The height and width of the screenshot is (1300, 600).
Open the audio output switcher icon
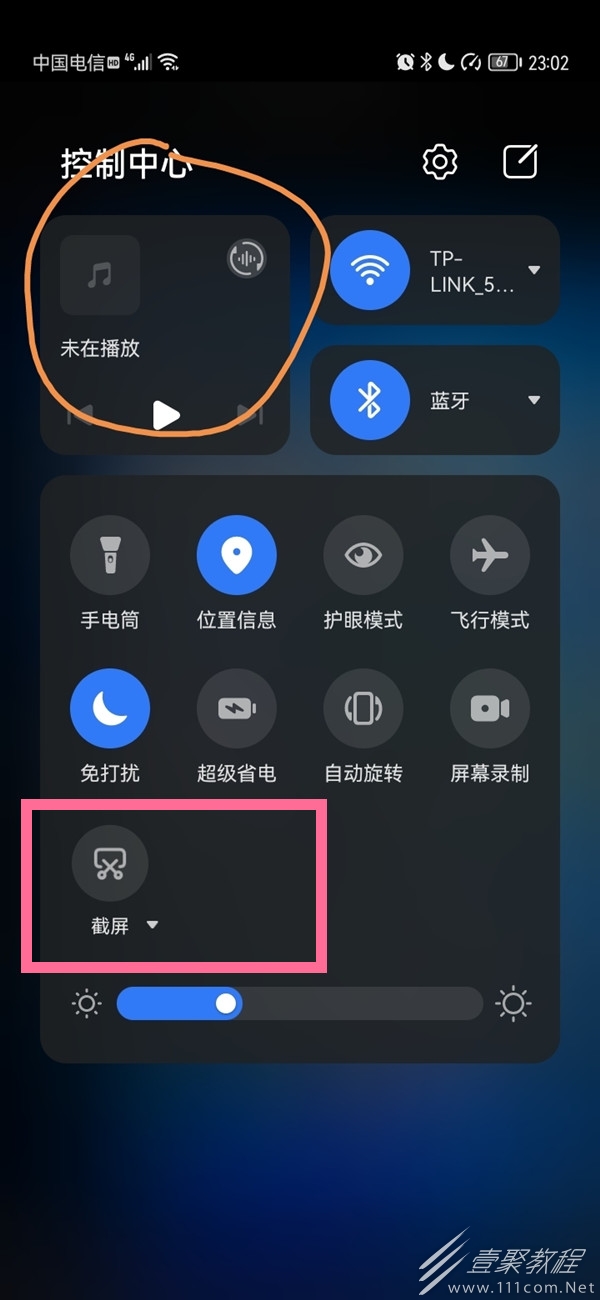(245, 259)
